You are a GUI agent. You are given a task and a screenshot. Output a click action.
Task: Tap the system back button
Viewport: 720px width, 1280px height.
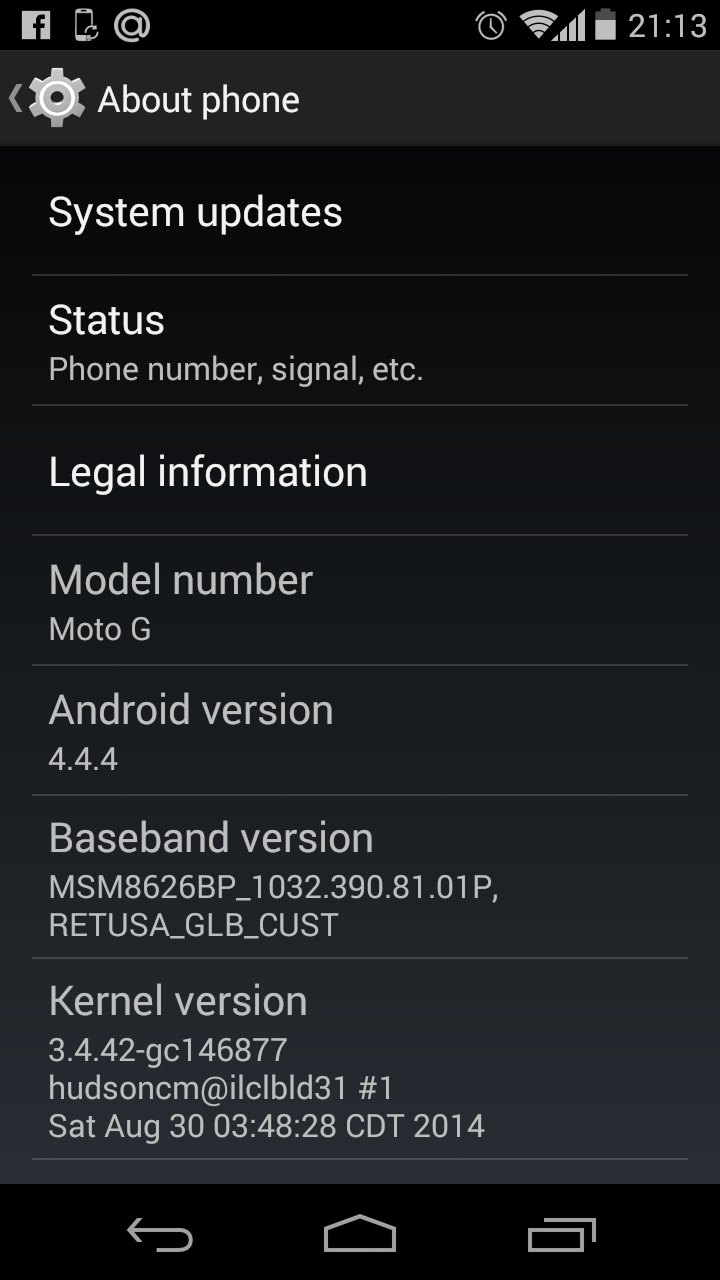159,1235
